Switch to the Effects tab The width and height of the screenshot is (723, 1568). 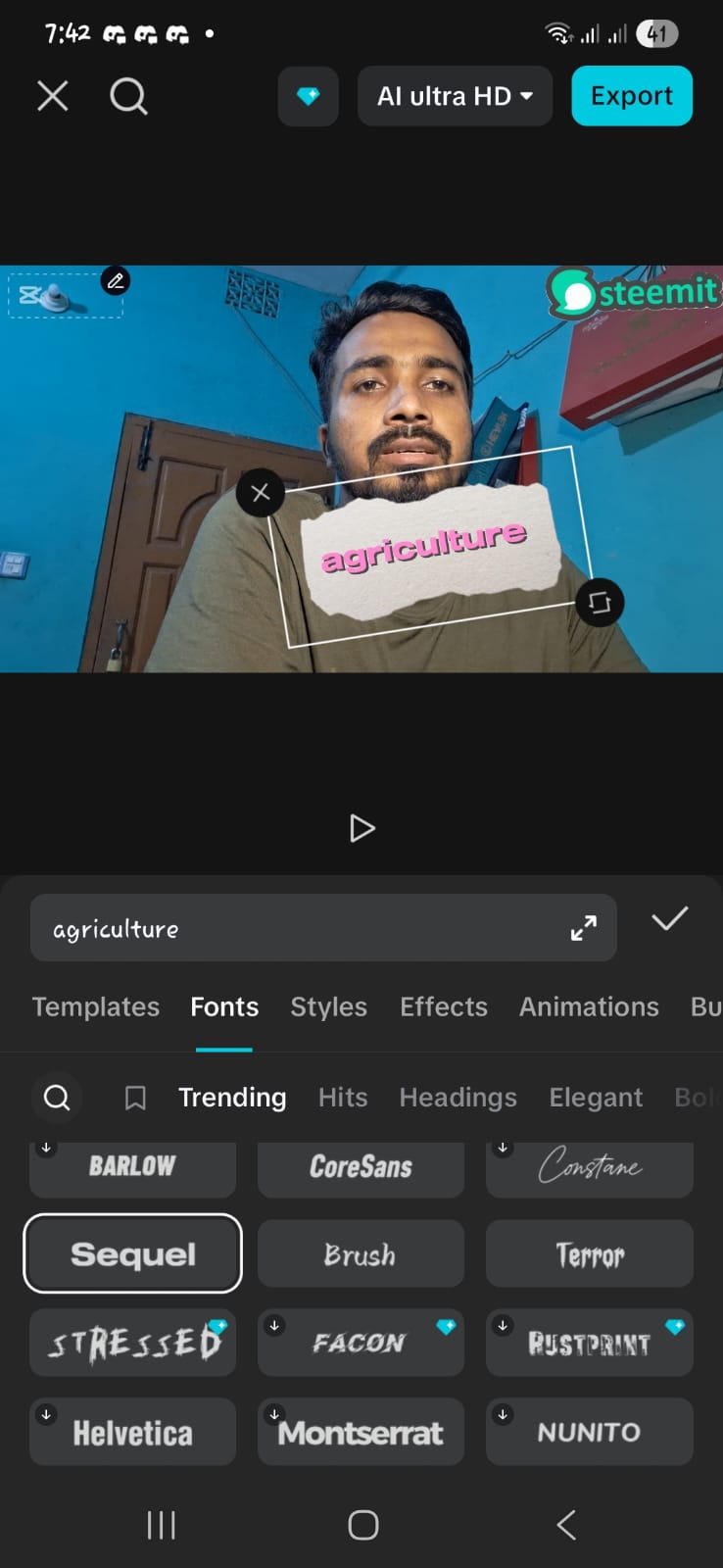(443, 1006)
